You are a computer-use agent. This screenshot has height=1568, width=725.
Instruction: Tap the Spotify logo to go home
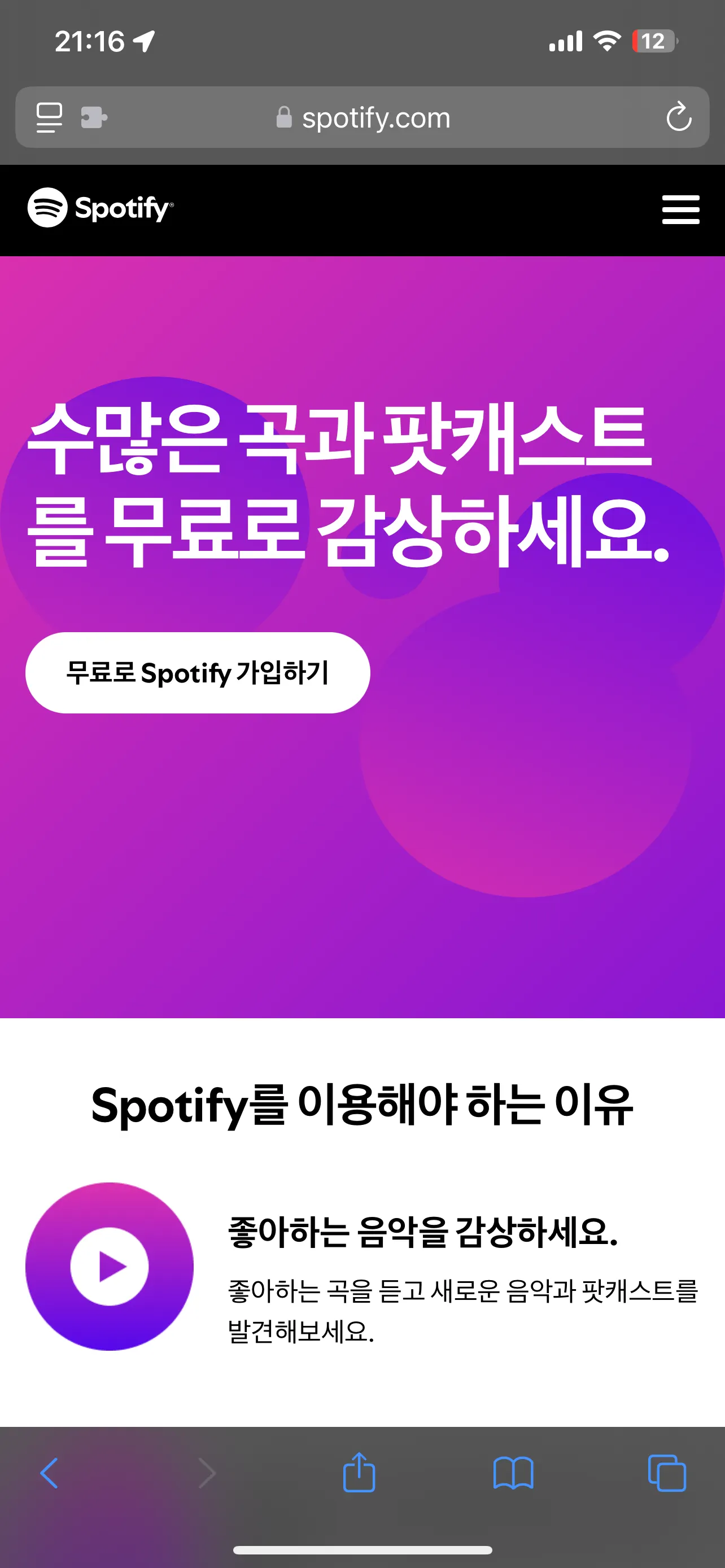pos(101,208)
